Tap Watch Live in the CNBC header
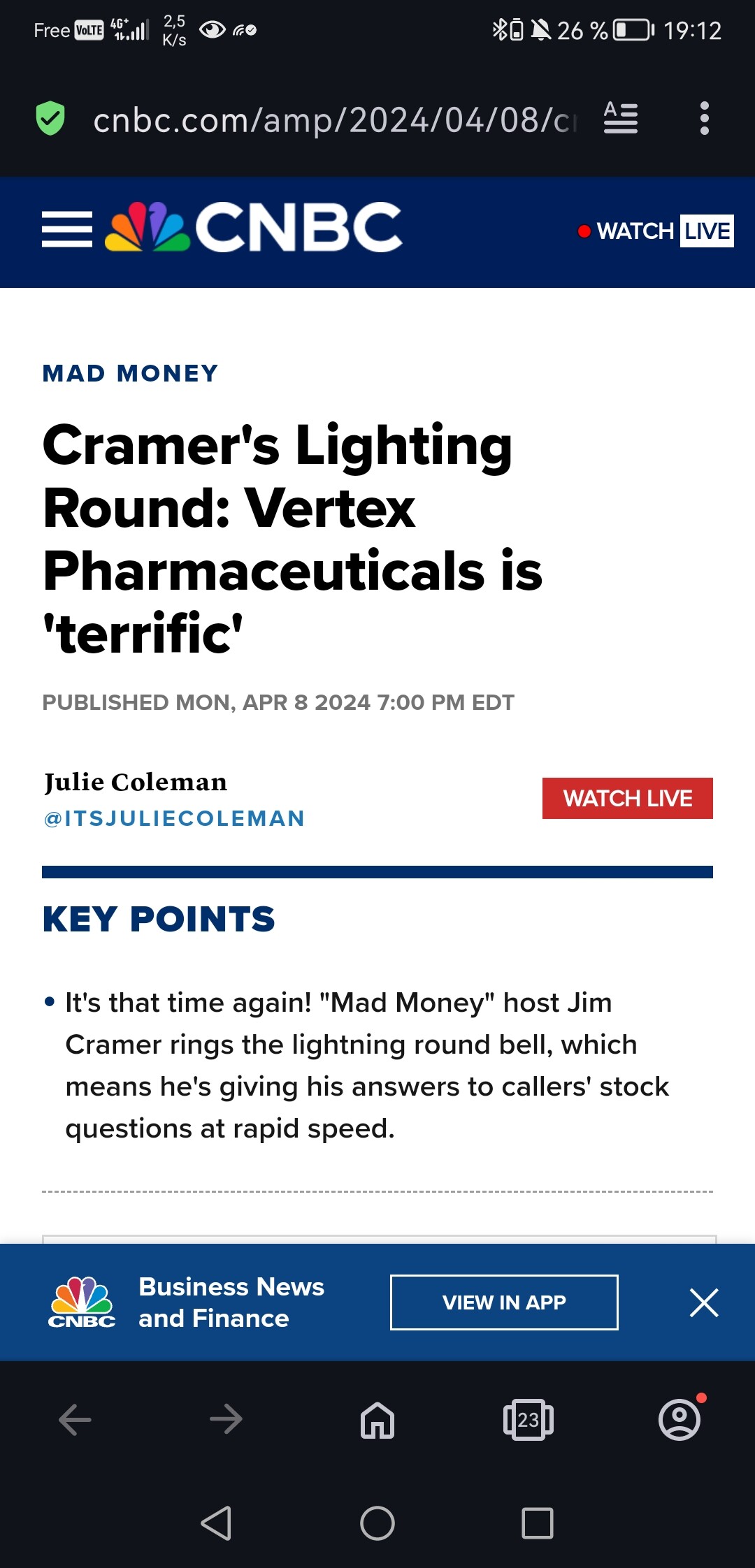 pos(656,231)
